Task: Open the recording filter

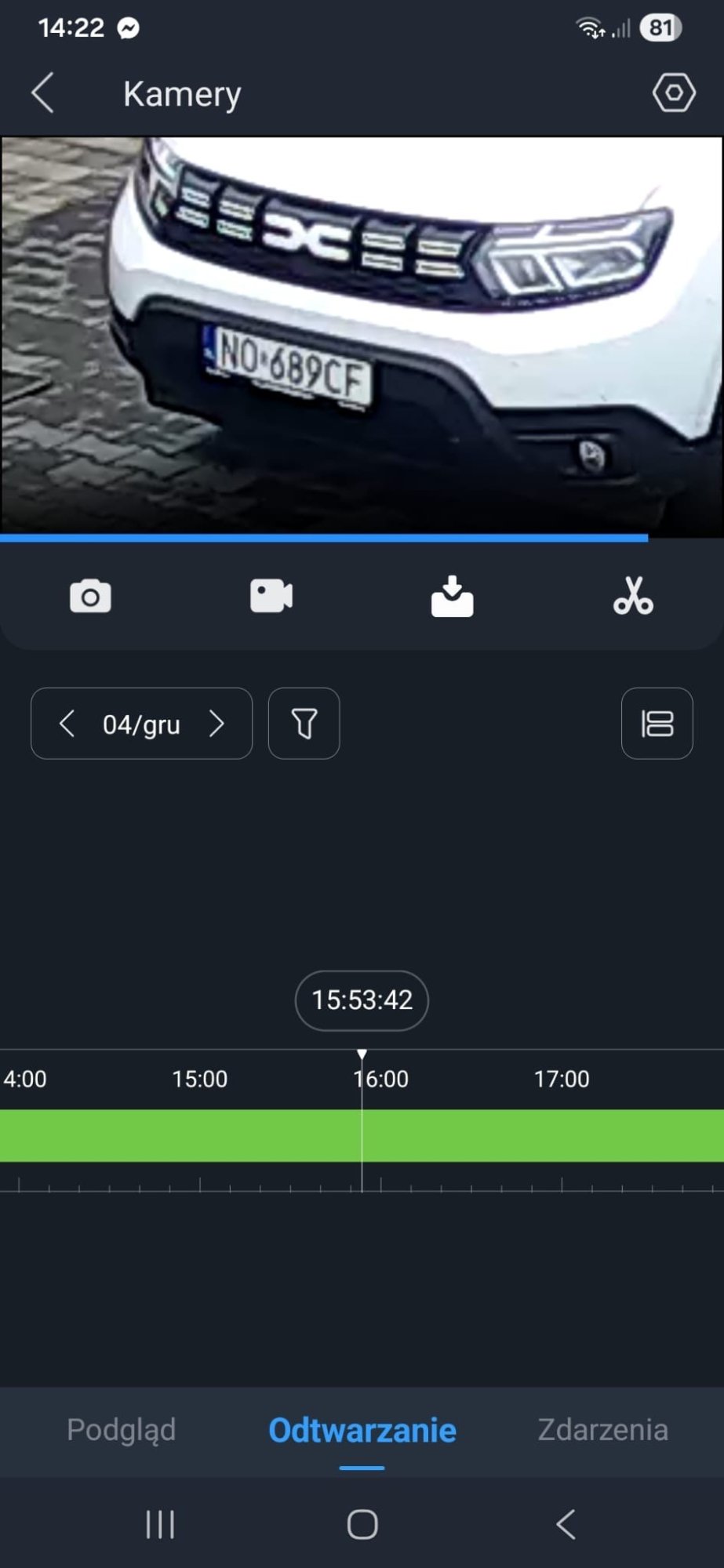Action: pos(304,724)
